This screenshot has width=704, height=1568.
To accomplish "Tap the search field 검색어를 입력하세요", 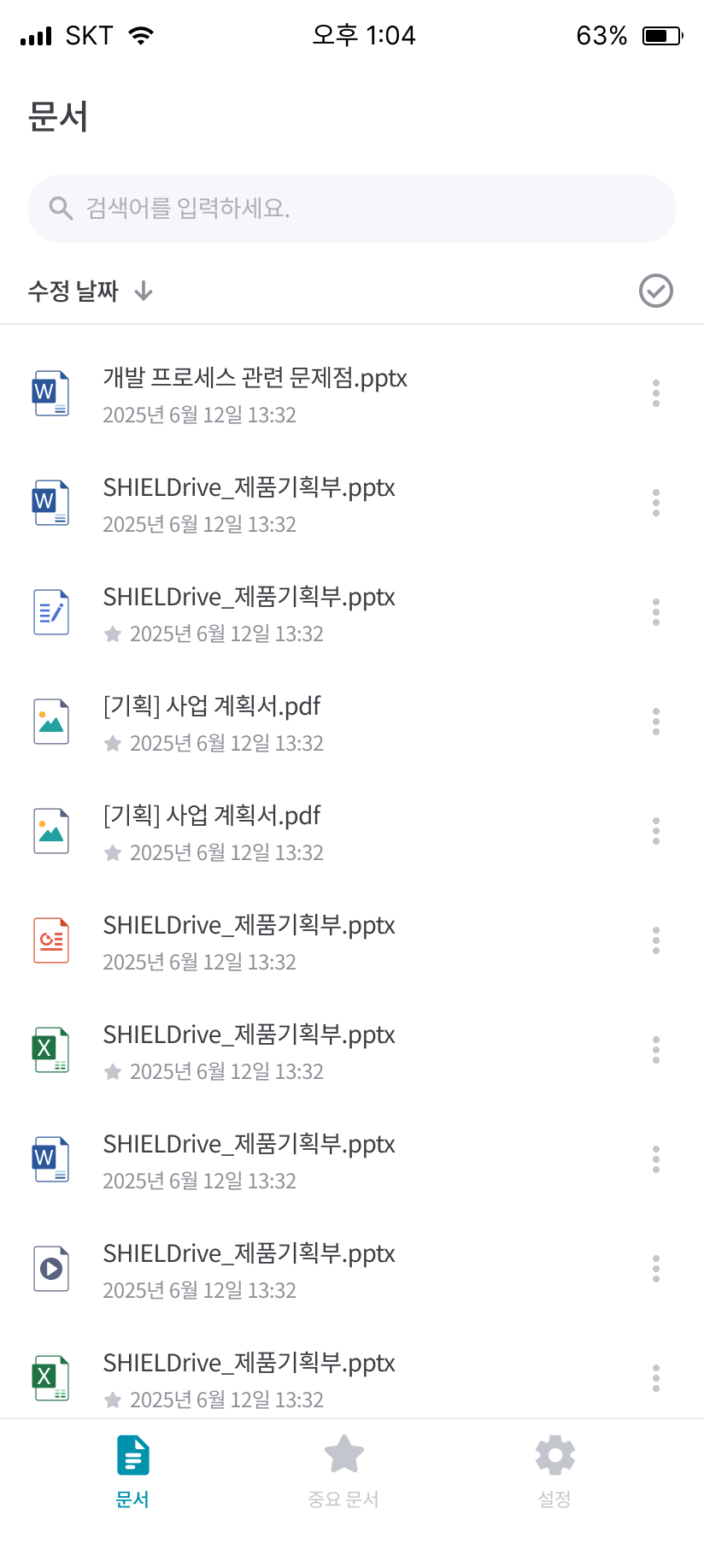I will pos(351,209).
